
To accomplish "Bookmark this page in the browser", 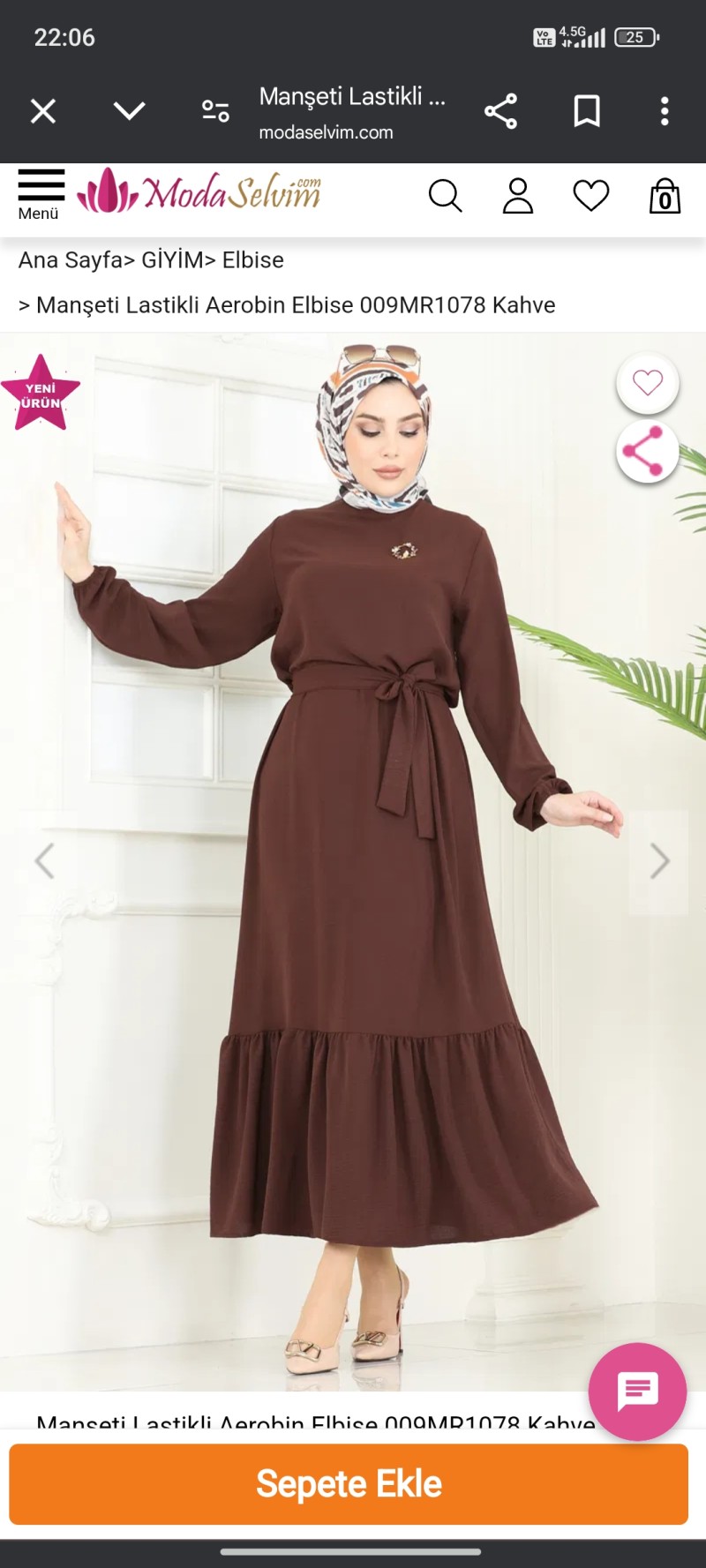I will pyautogui.click(x=587, y=111).
